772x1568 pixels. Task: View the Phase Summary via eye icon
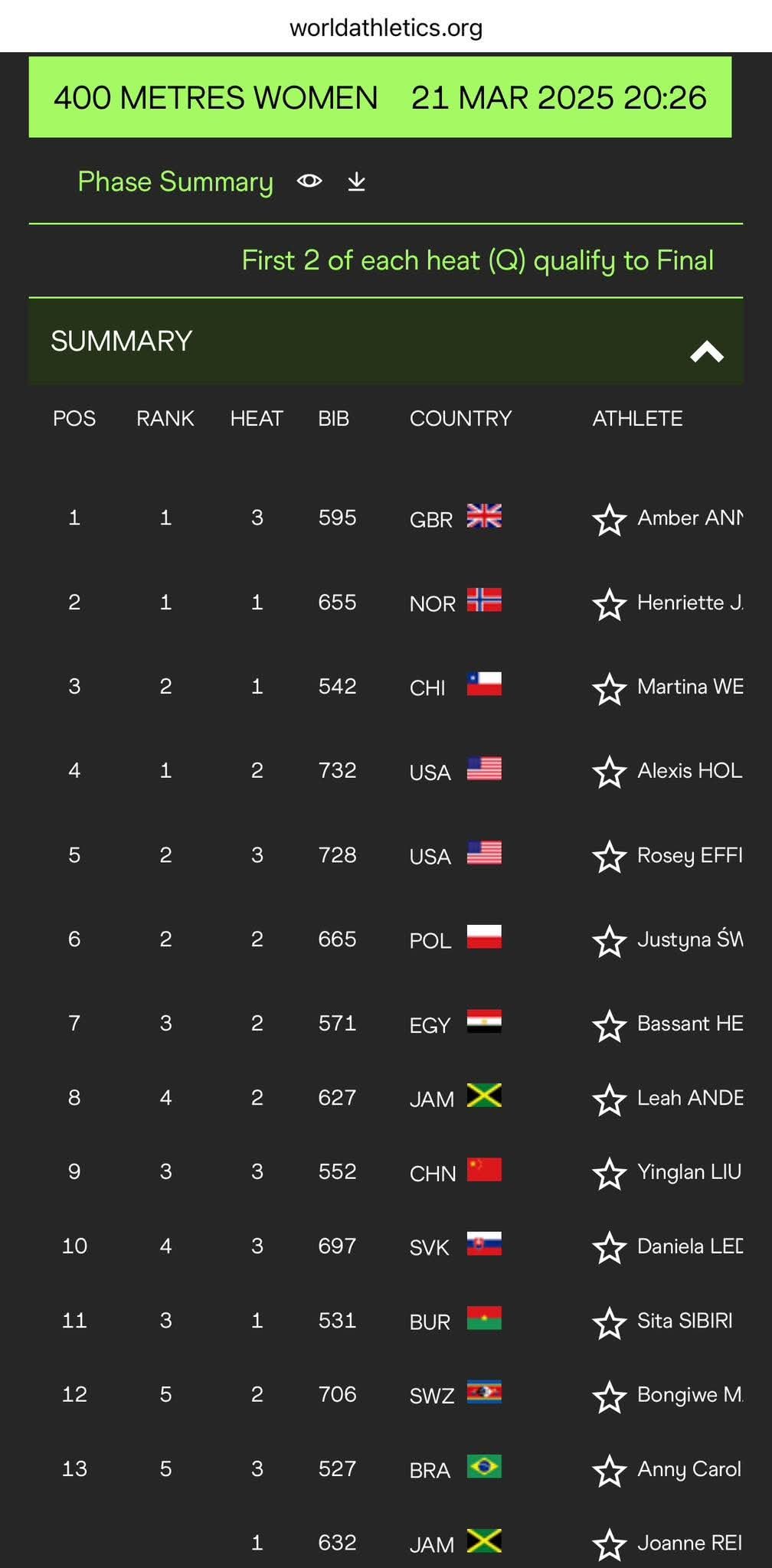tap(309, 181)
